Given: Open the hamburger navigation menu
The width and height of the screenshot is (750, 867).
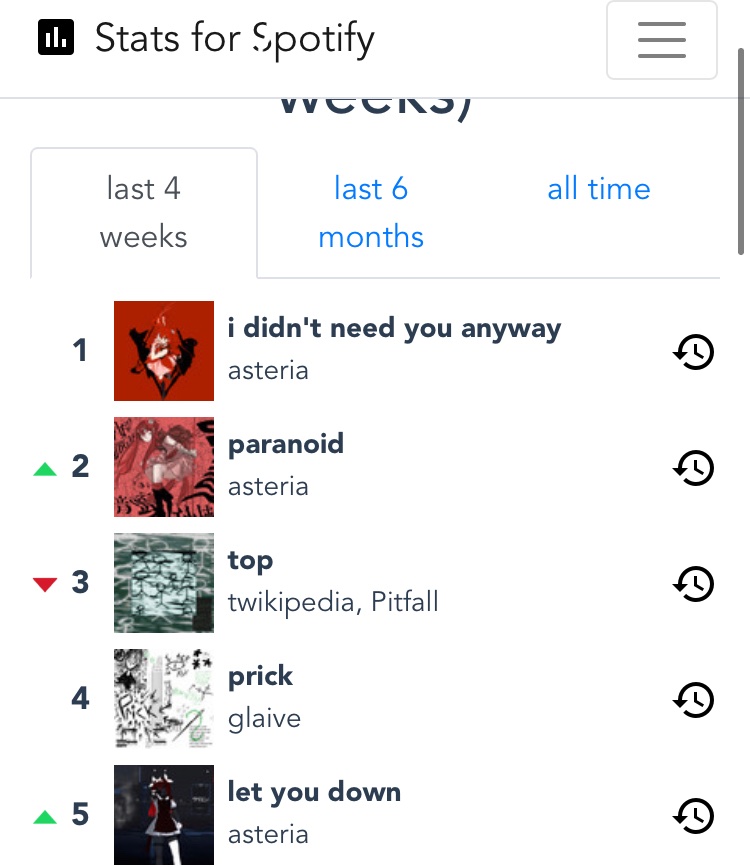Looking at the screenshot, I should point(661,40).
